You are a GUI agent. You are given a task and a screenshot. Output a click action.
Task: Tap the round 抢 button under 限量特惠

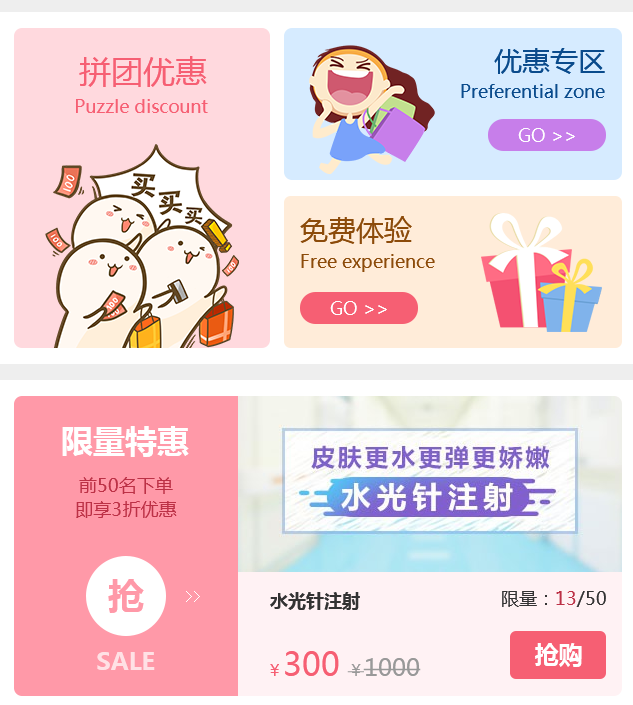(126, 596)
